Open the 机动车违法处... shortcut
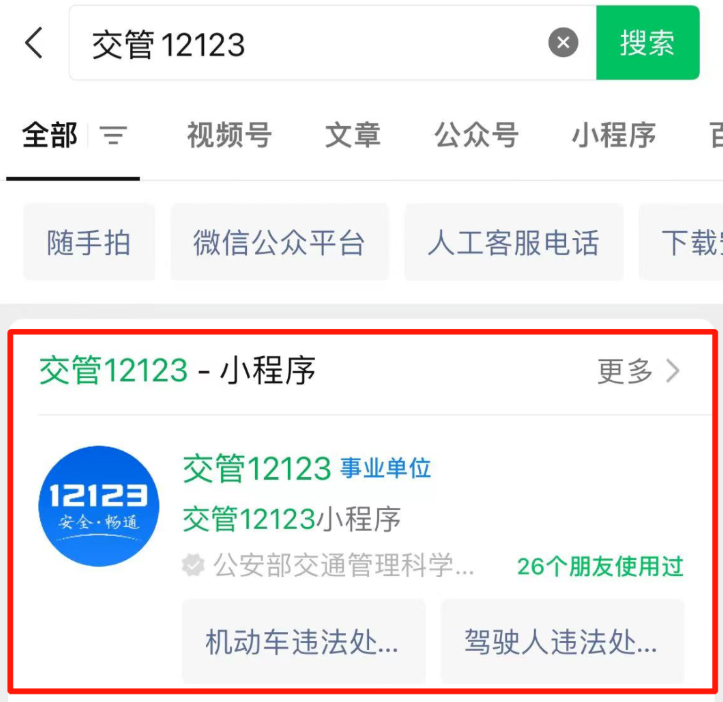Viewport: 723px width, 702px height. point(303,642)
